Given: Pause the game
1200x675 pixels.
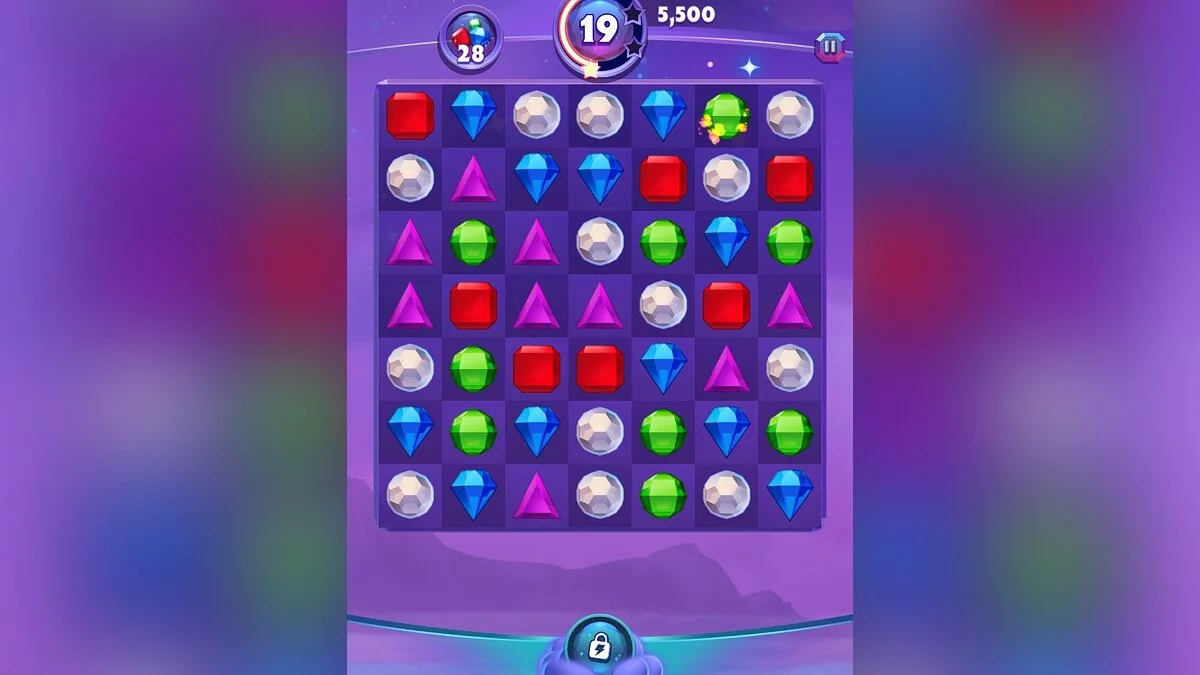Looking at the screenshot, I should (x=829, y=47).
